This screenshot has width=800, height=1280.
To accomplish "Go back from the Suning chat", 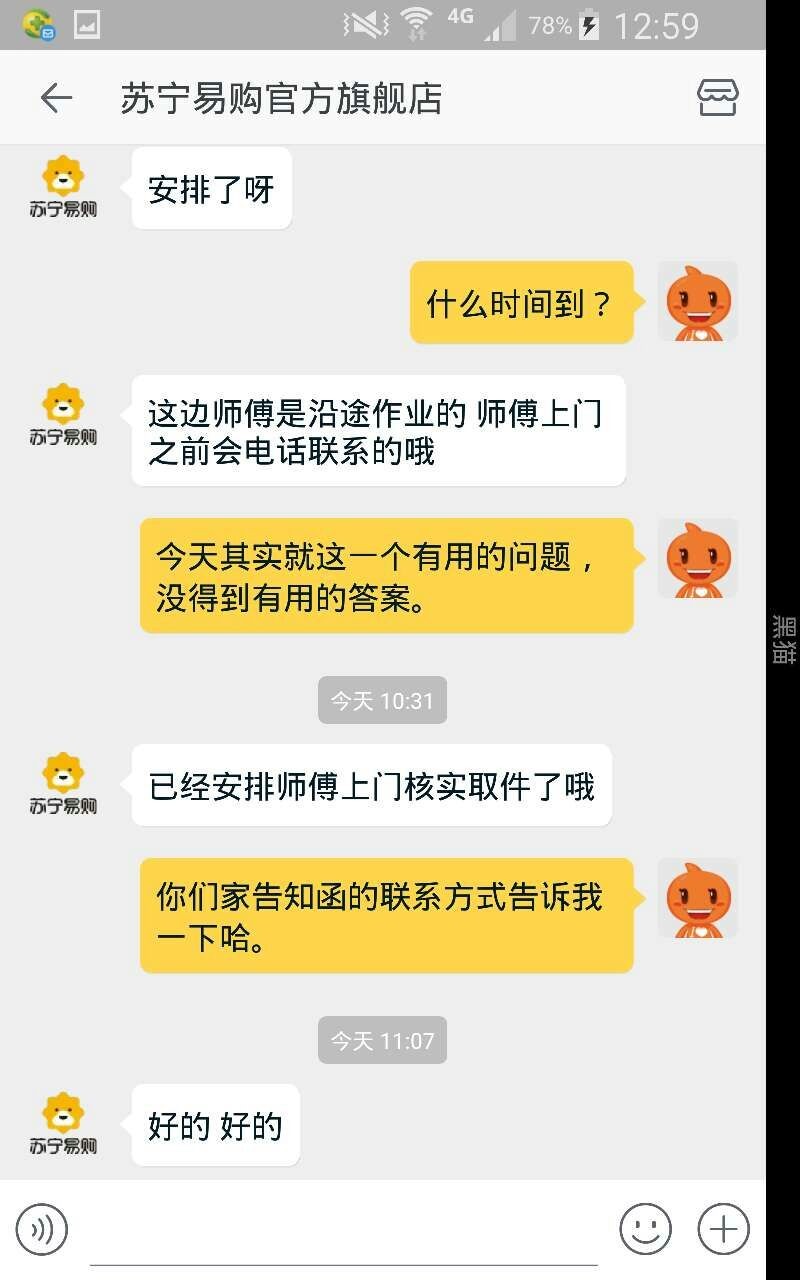I will tap(56, 98).
